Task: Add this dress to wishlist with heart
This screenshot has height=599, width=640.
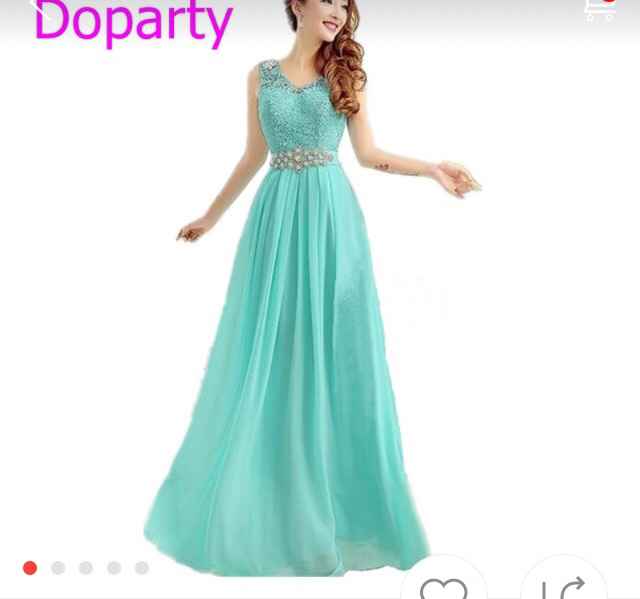Action: click(443, 586)
